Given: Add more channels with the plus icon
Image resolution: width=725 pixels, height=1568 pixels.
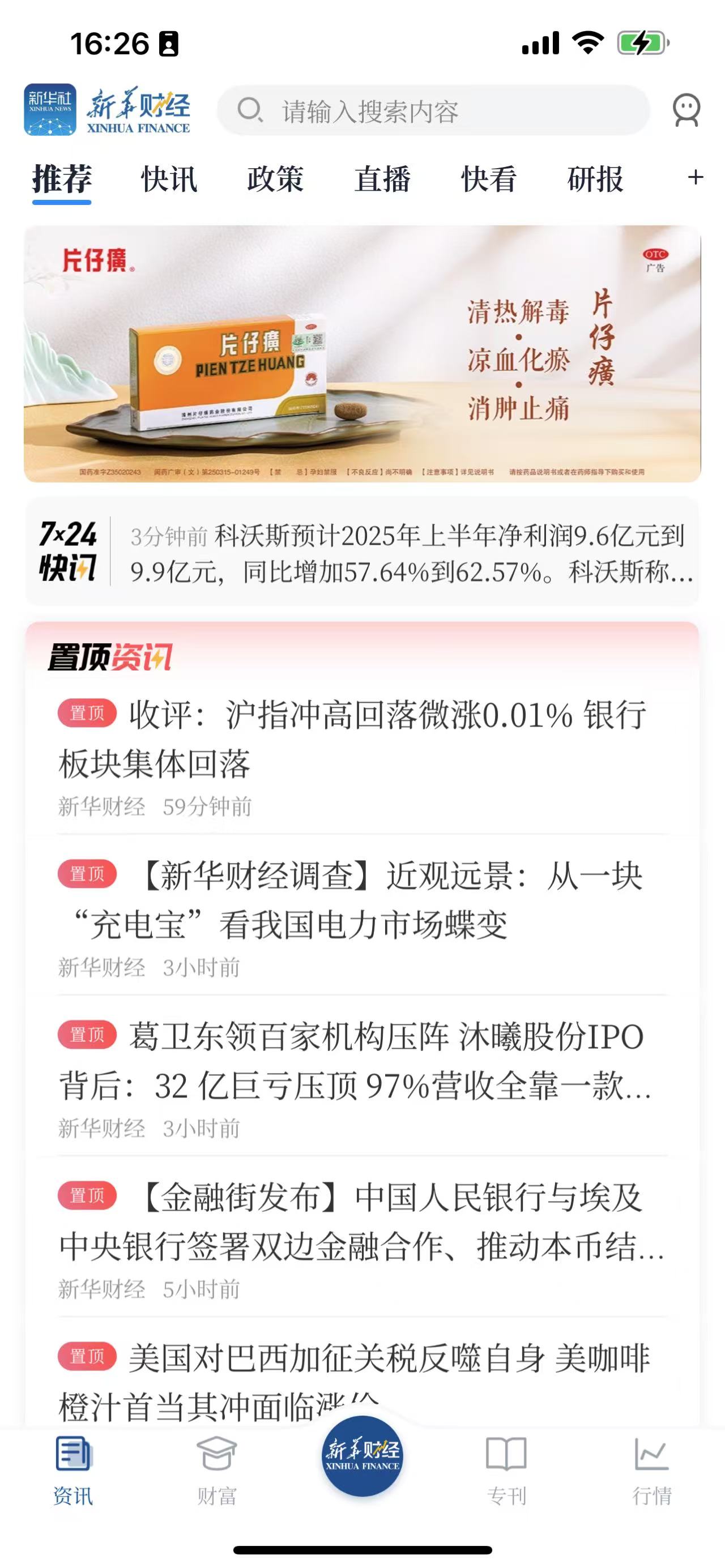Looking at the screenshot, I should click(x=695, y=178).
